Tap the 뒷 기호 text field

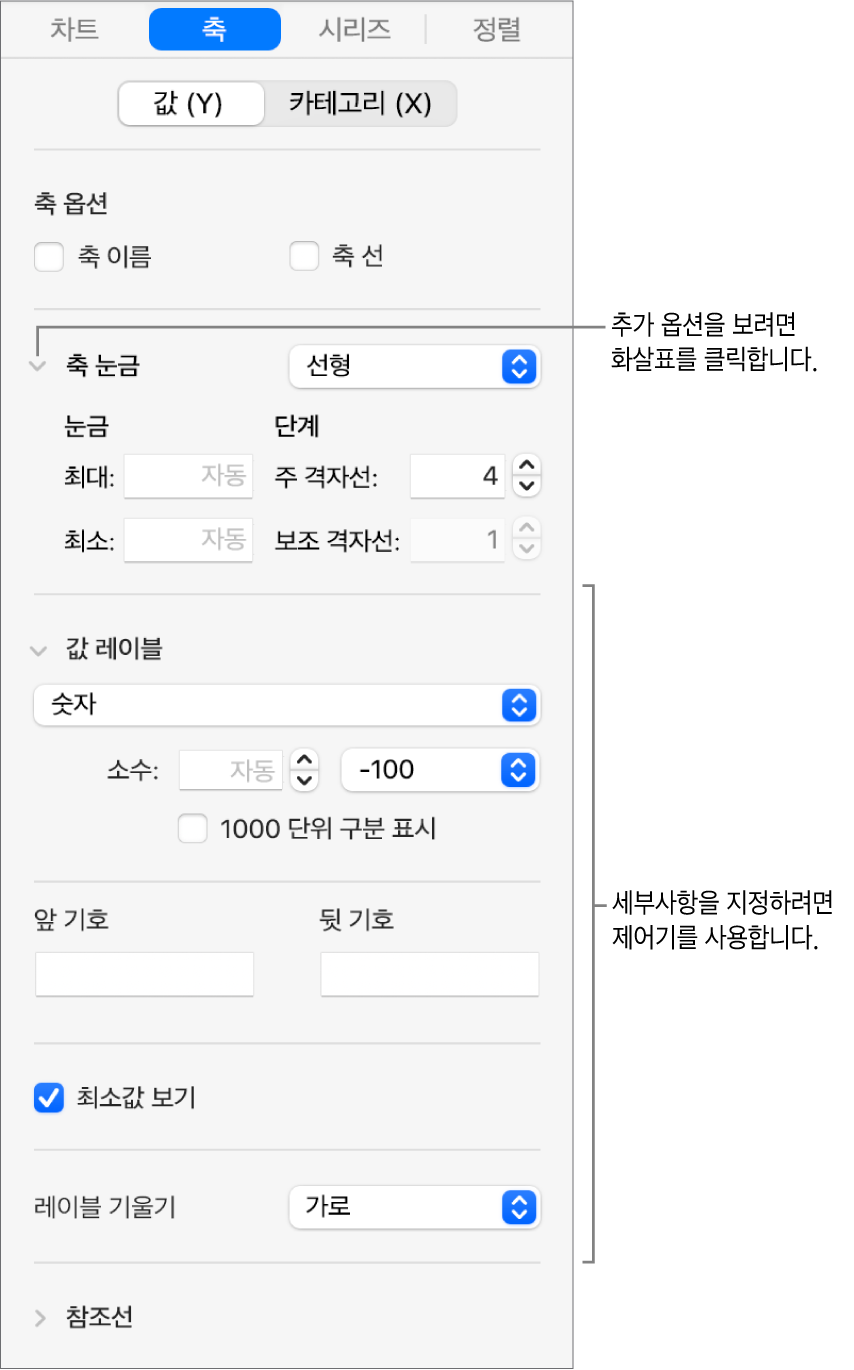[429, 974]
